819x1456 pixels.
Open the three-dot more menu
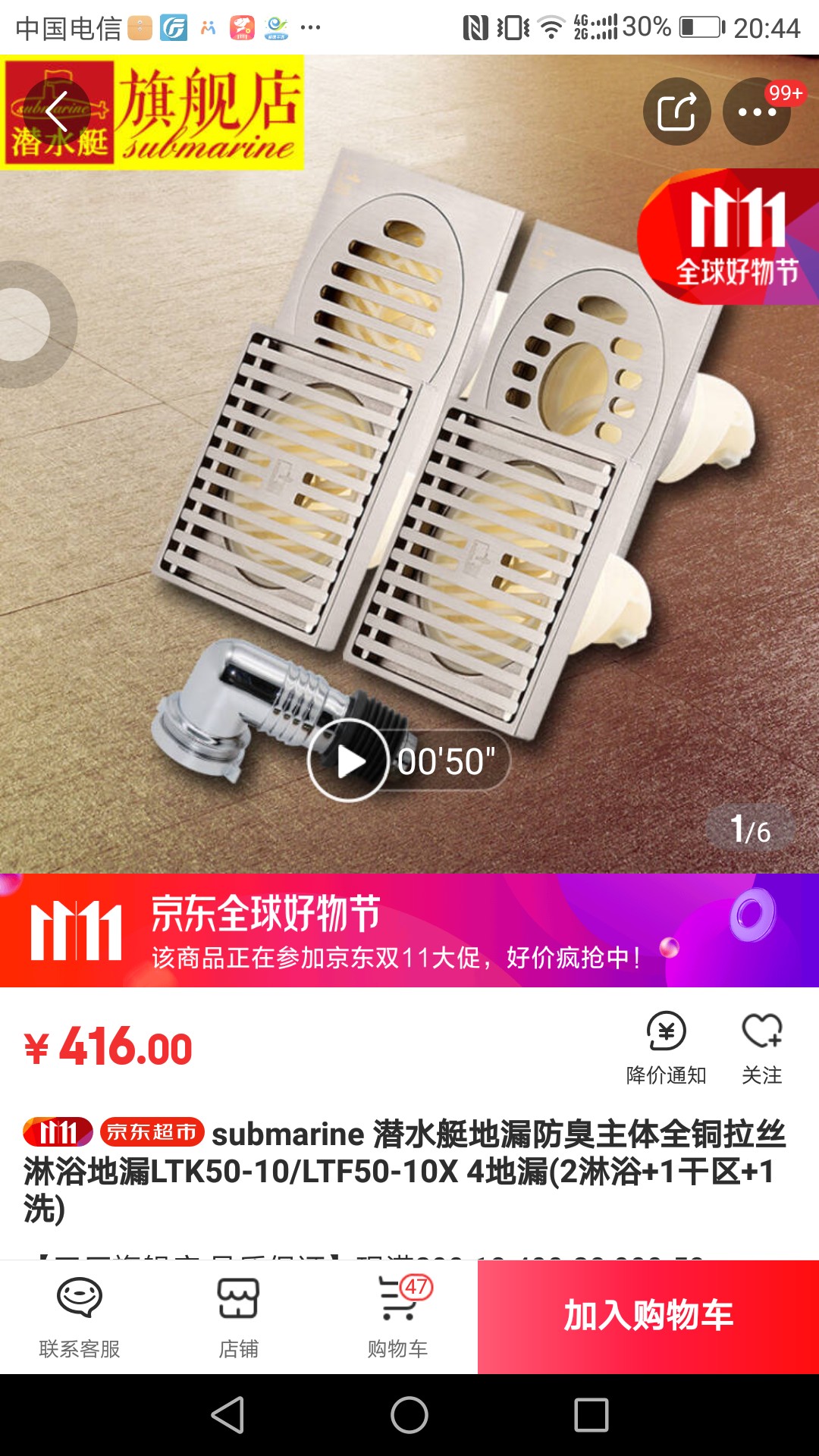pos(757,111)
